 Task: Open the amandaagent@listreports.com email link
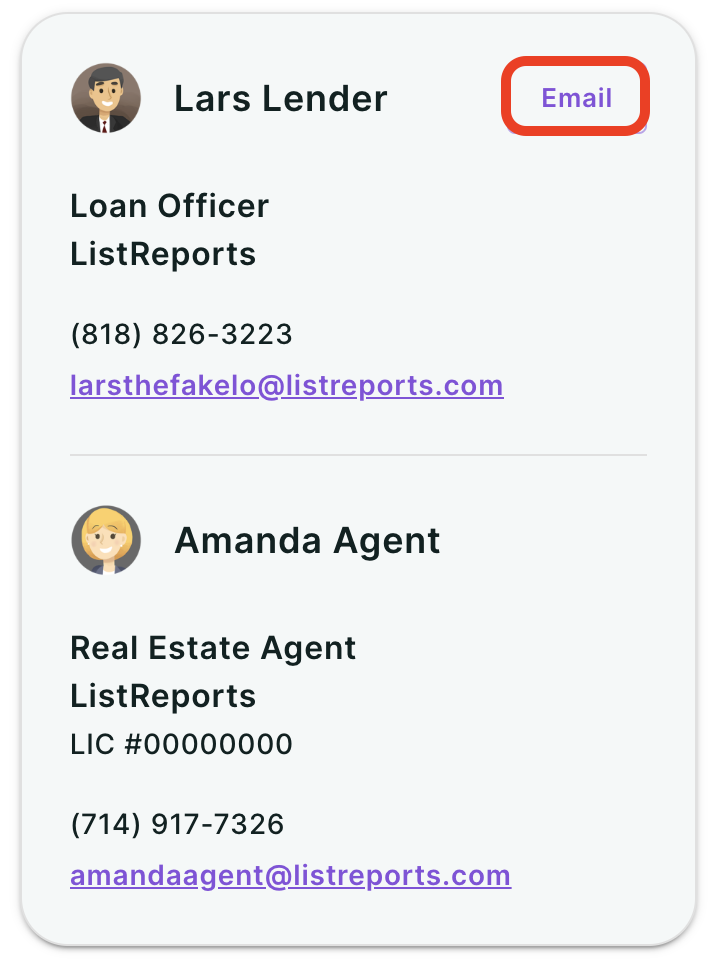point(290,875)
